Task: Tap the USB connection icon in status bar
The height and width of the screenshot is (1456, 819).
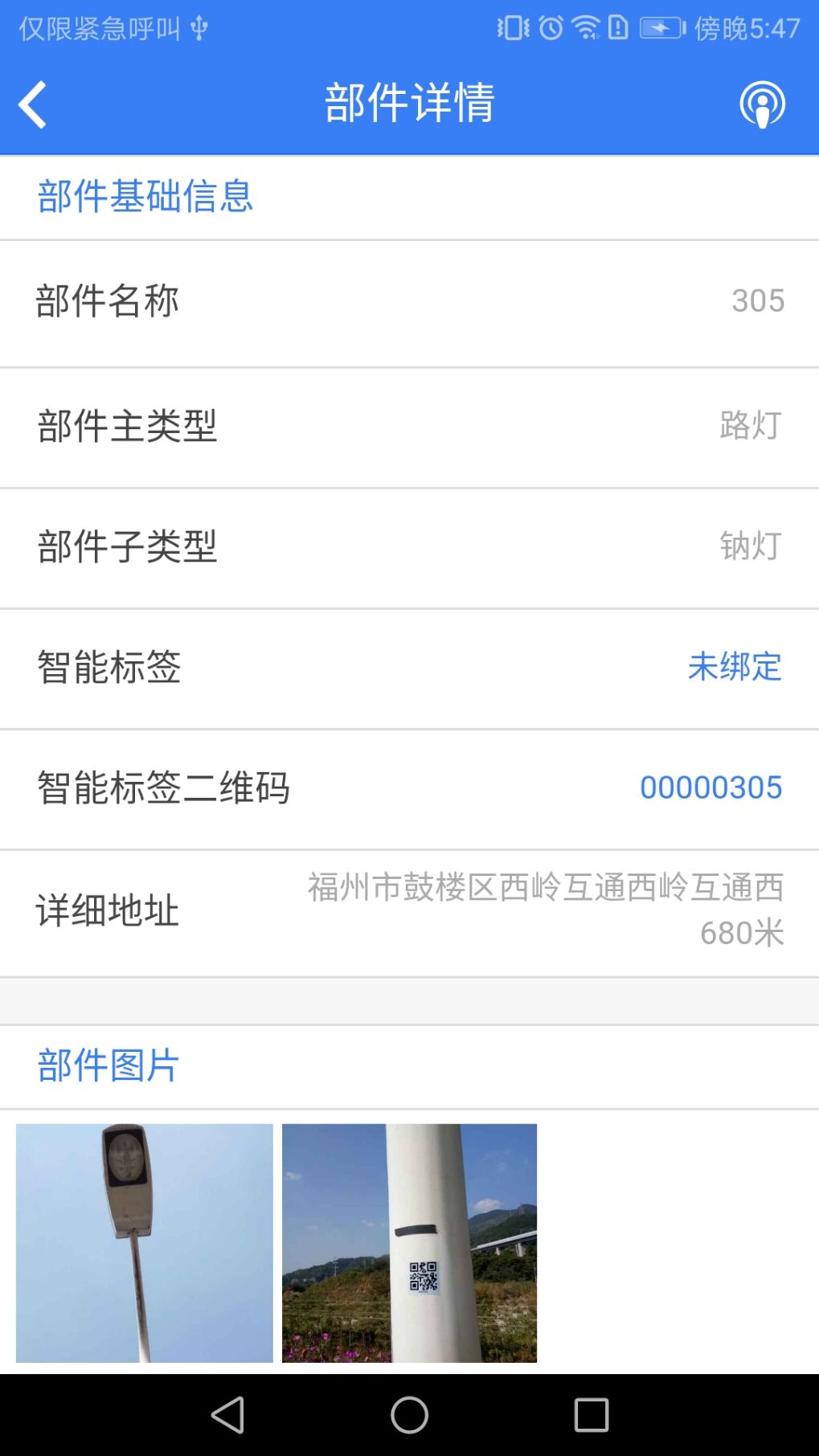Action: click(198, 27)
